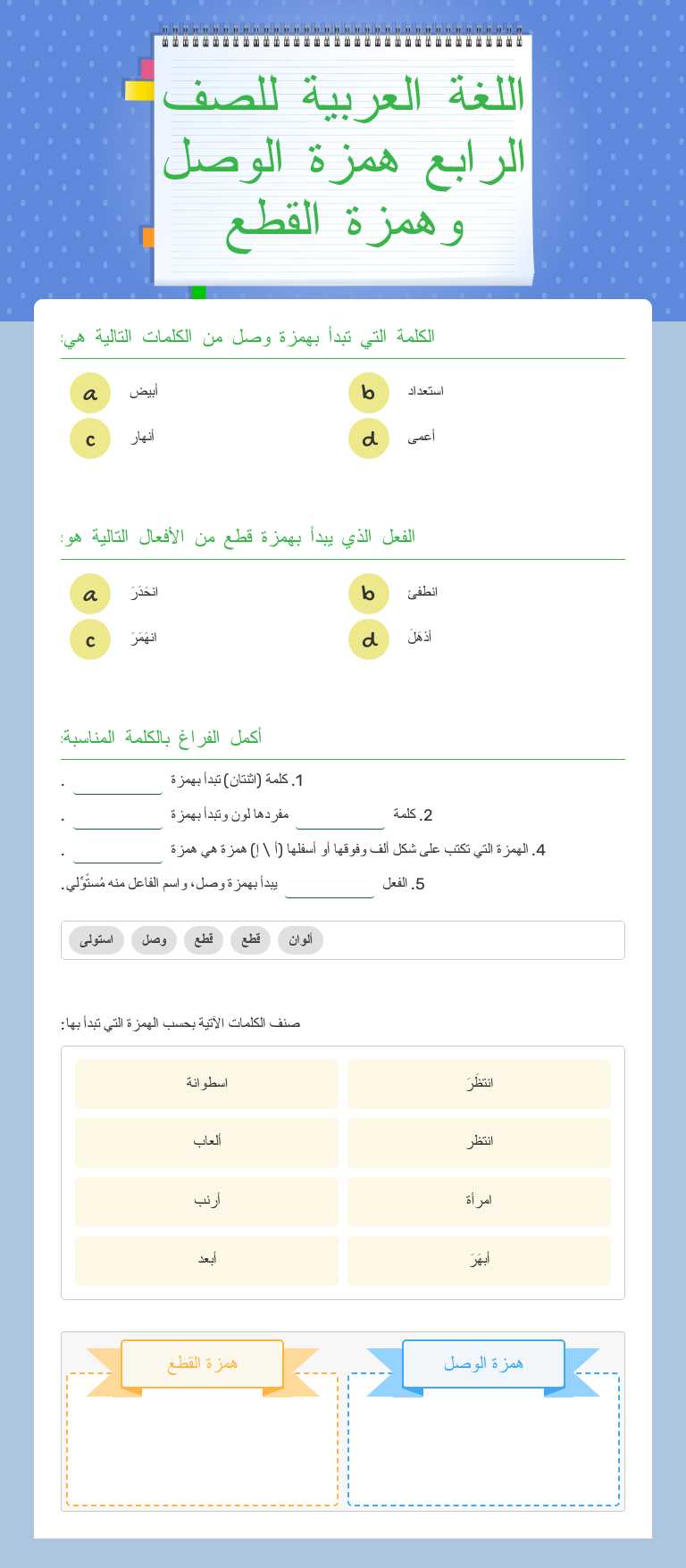This screenshot has width=686, height=1568.
Task: Select the word card "انتظرَ"
Action: pyautogui.click(x=479, y=1083)
